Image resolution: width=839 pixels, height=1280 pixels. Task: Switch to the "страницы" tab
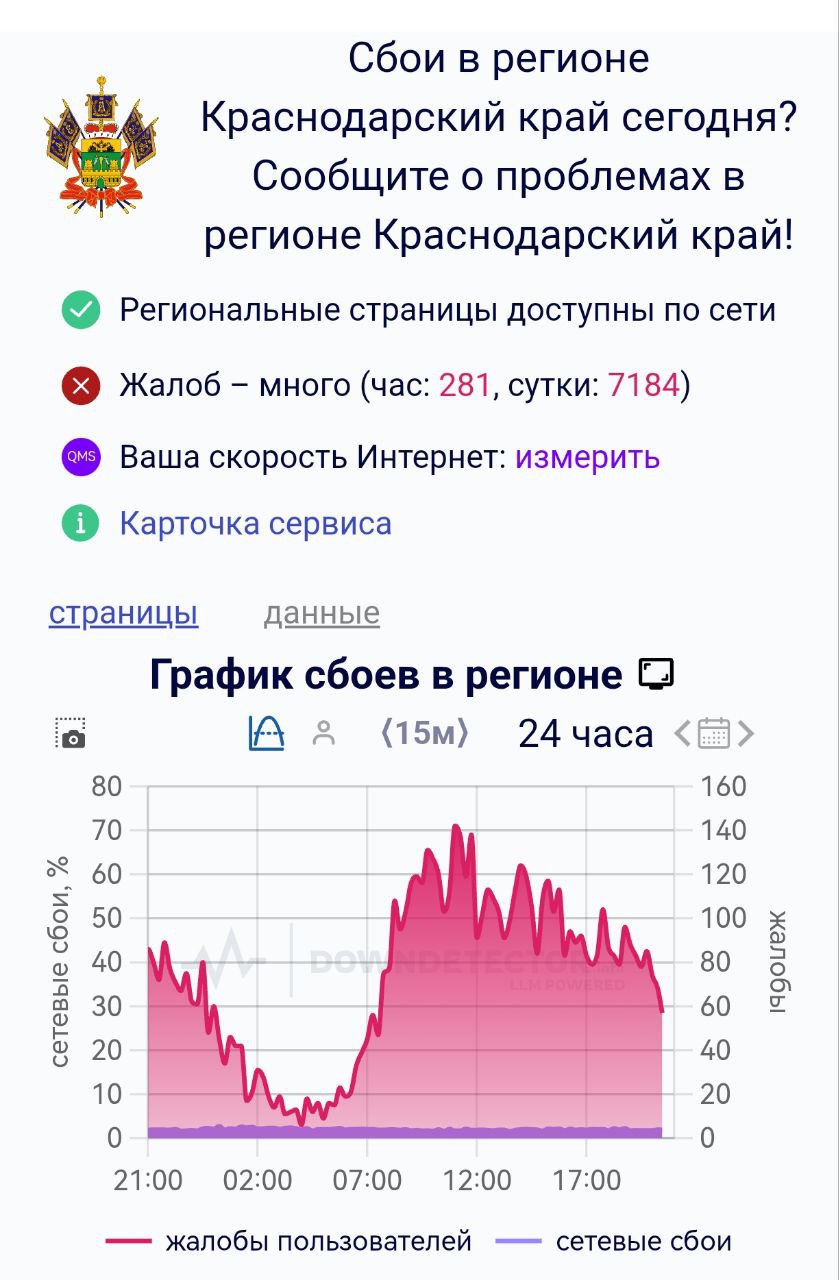(123, 613)
